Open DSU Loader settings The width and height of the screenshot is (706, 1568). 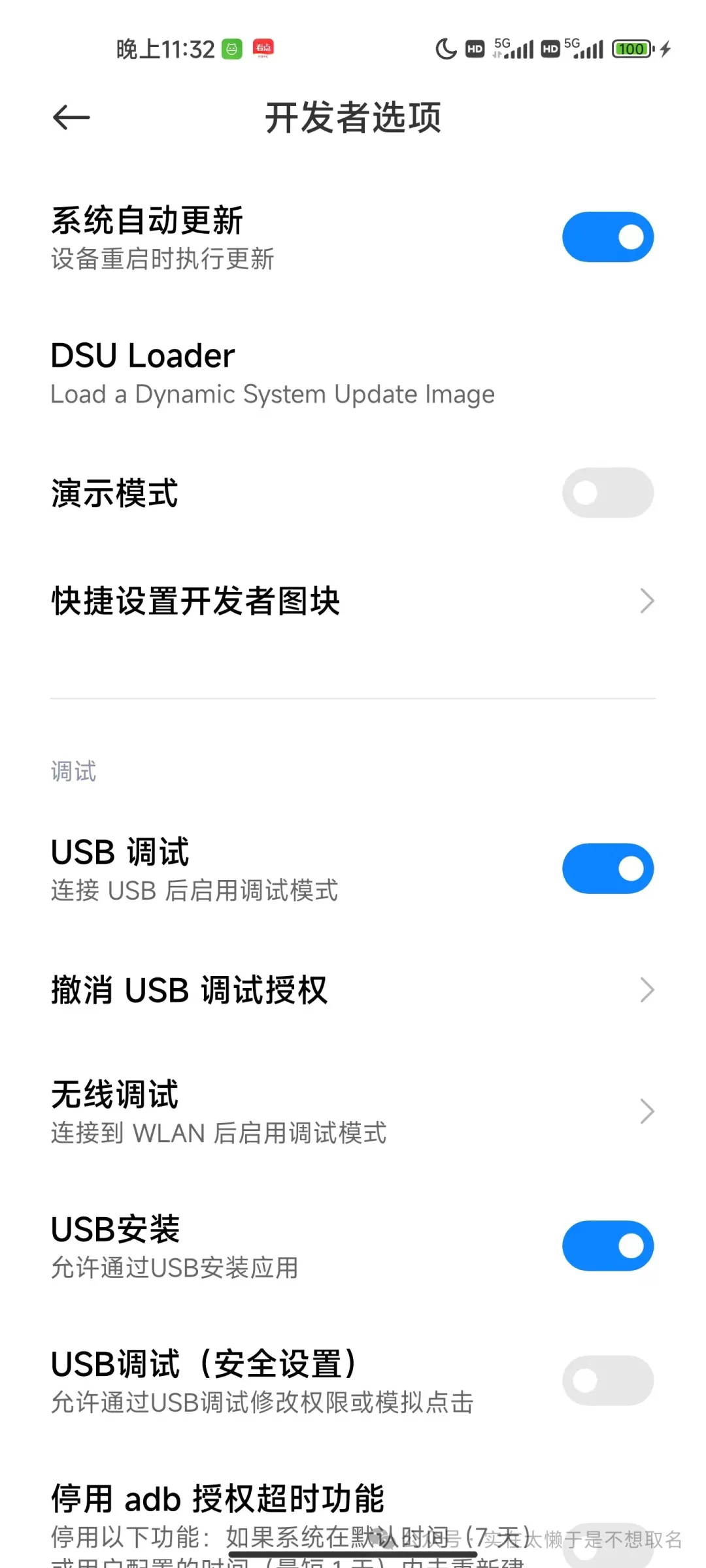coord(273,374)
